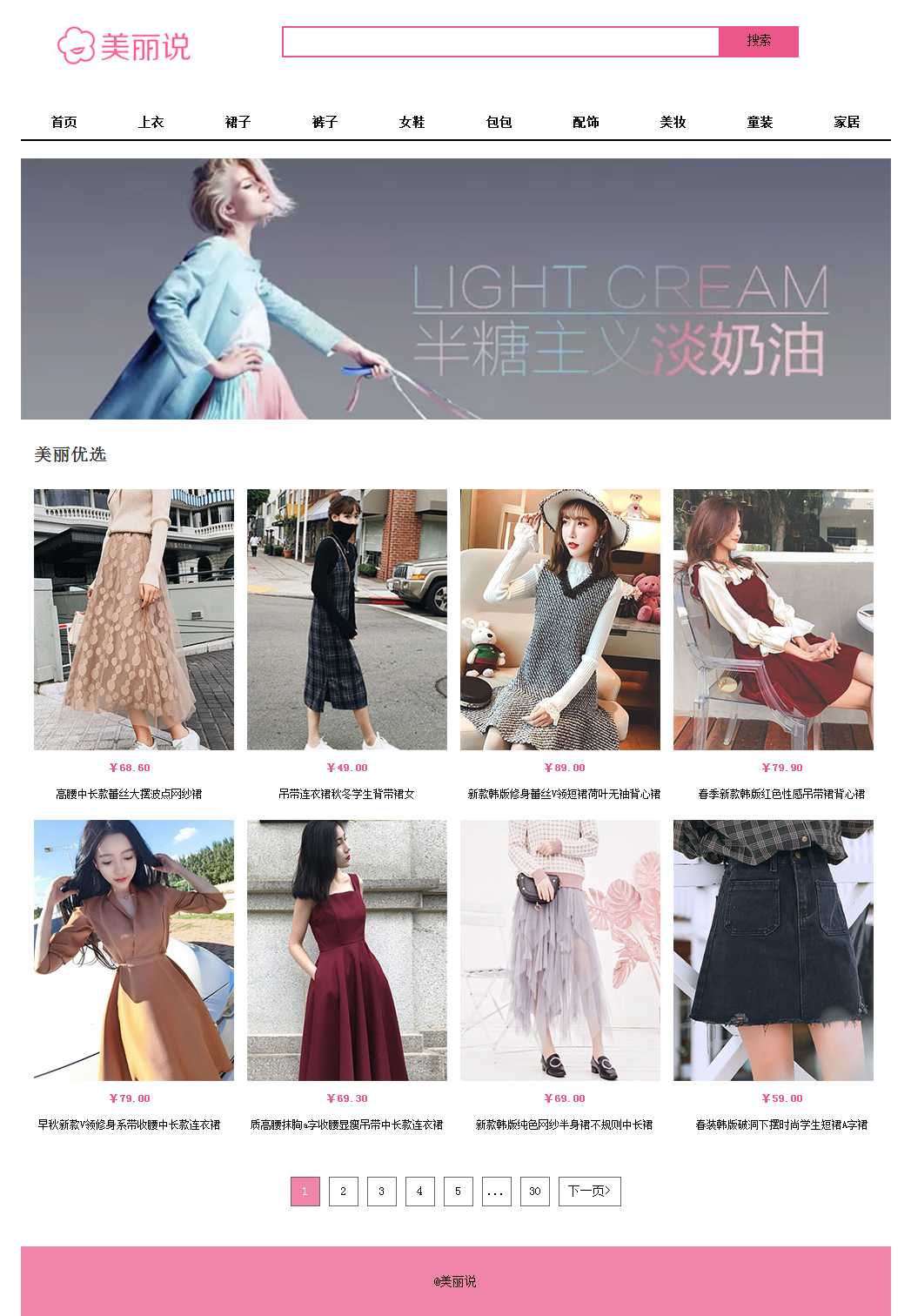Image resolution: width=911 pixels, height=1316 pixels.
Task: View the ¥69.30 质高腰抹胸连衣裙 product
Action: pyautogui.click(x=346, y=950)
